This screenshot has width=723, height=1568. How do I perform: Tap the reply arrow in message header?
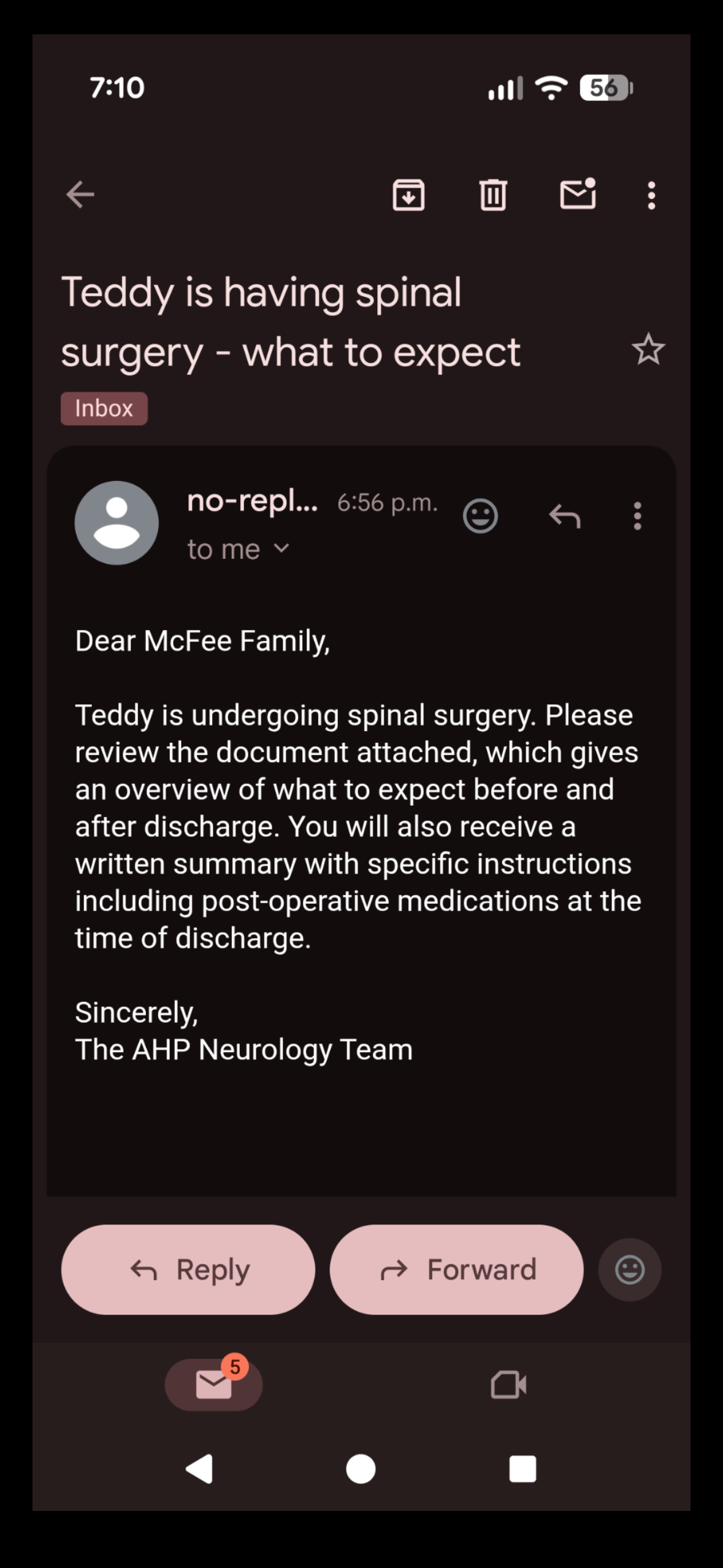coord(564,516)
